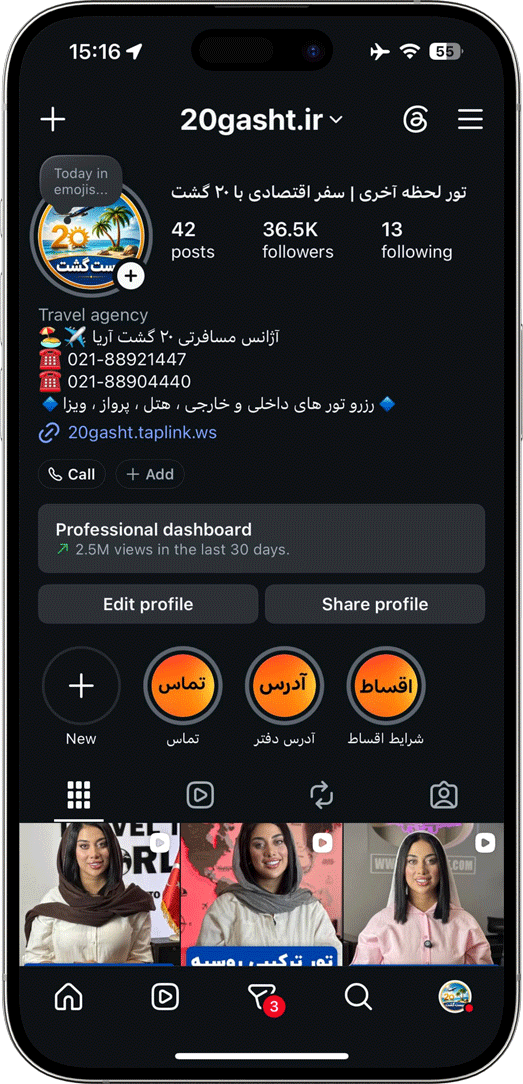523x1084 pixels.
Task: Tap the Call button
Action: point(72,474)
